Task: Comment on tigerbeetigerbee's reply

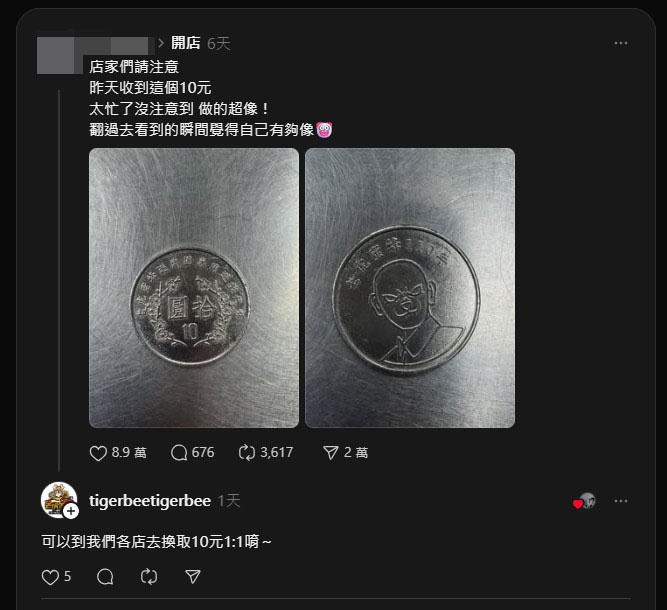Action: click(105, 577)
